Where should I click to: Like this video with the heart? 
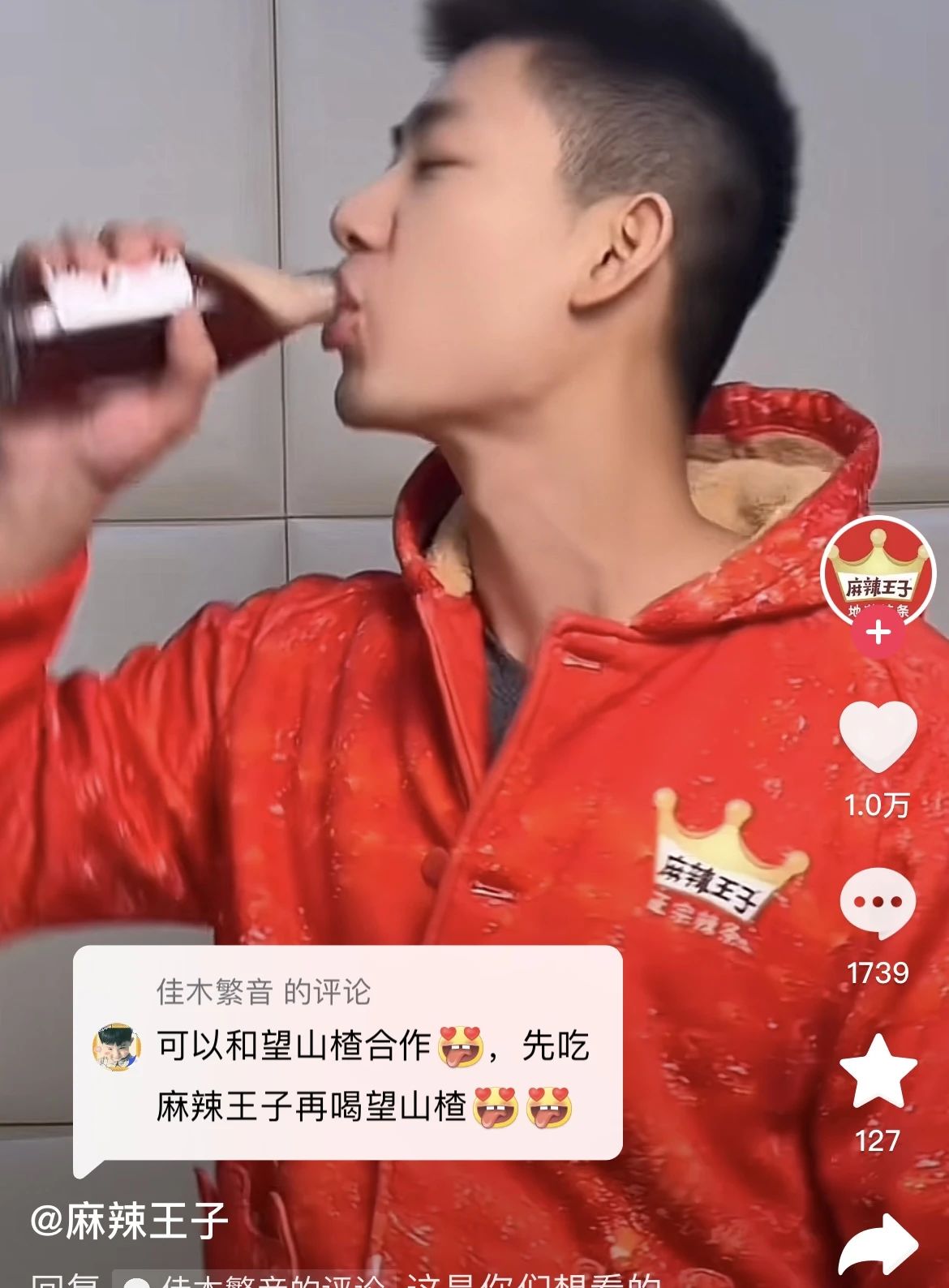click(x=878, y=736)
